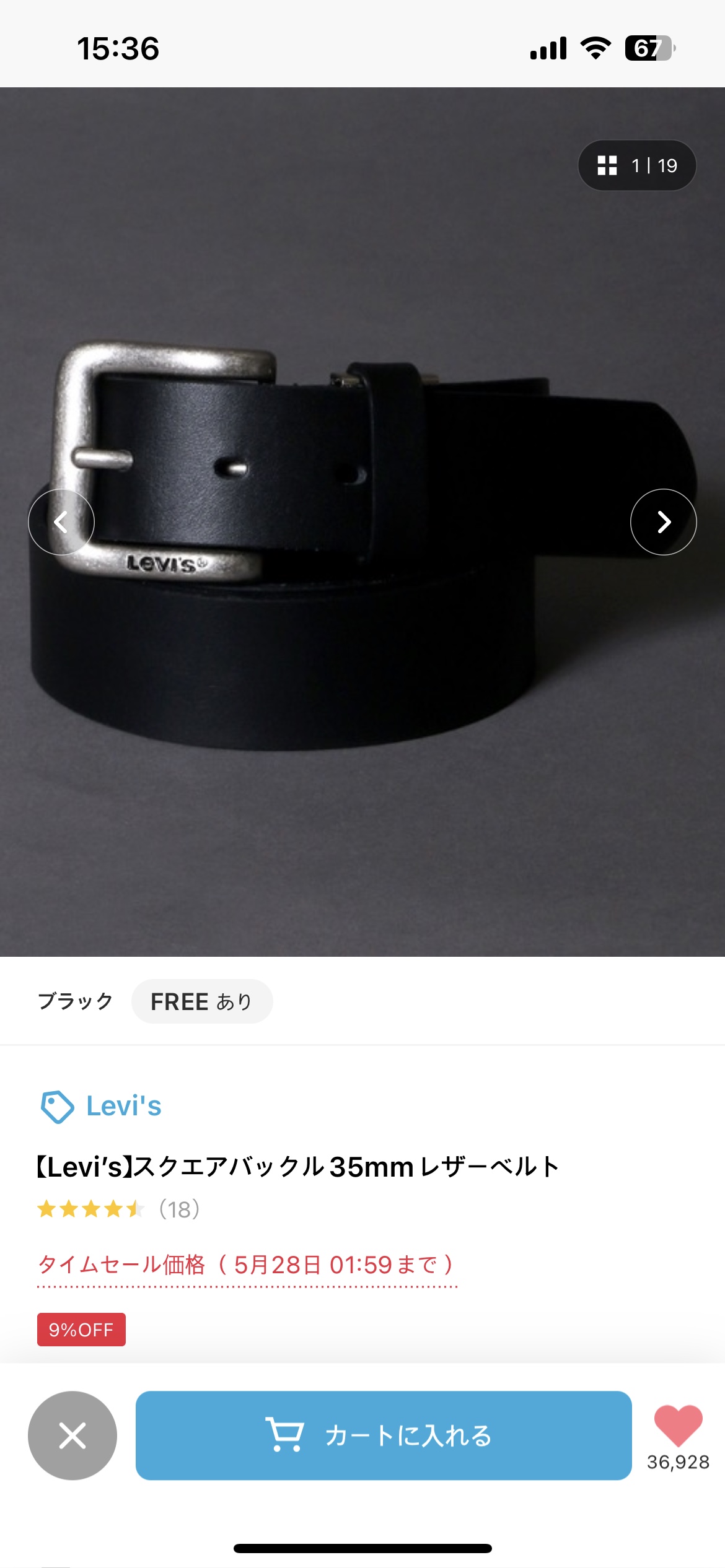
Task: Open the image grid view 1|19
Action: (x=636, y=165)
